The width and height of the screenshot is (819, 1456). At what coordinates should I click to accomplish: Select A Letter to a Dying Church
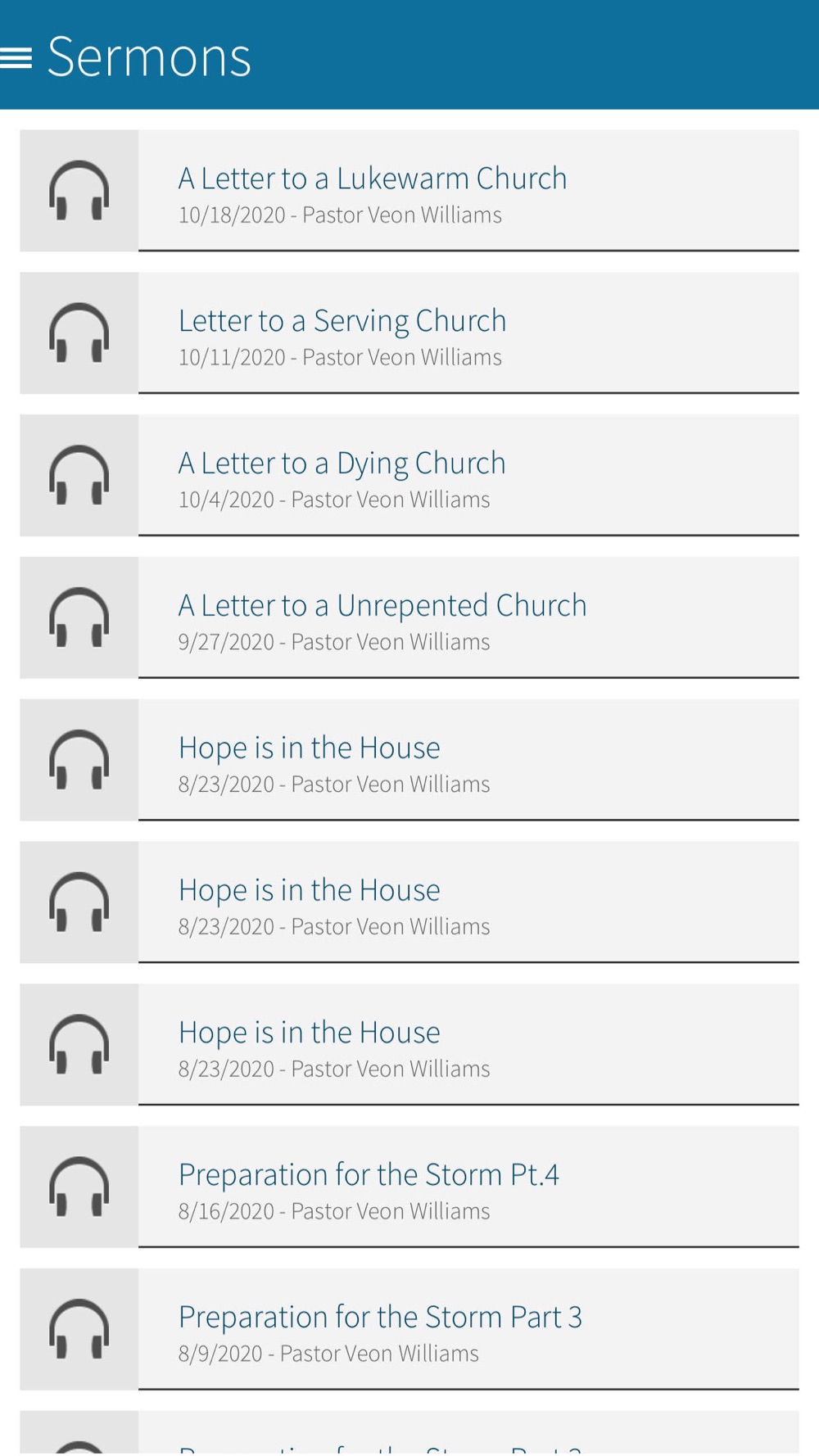click(409, 476)
